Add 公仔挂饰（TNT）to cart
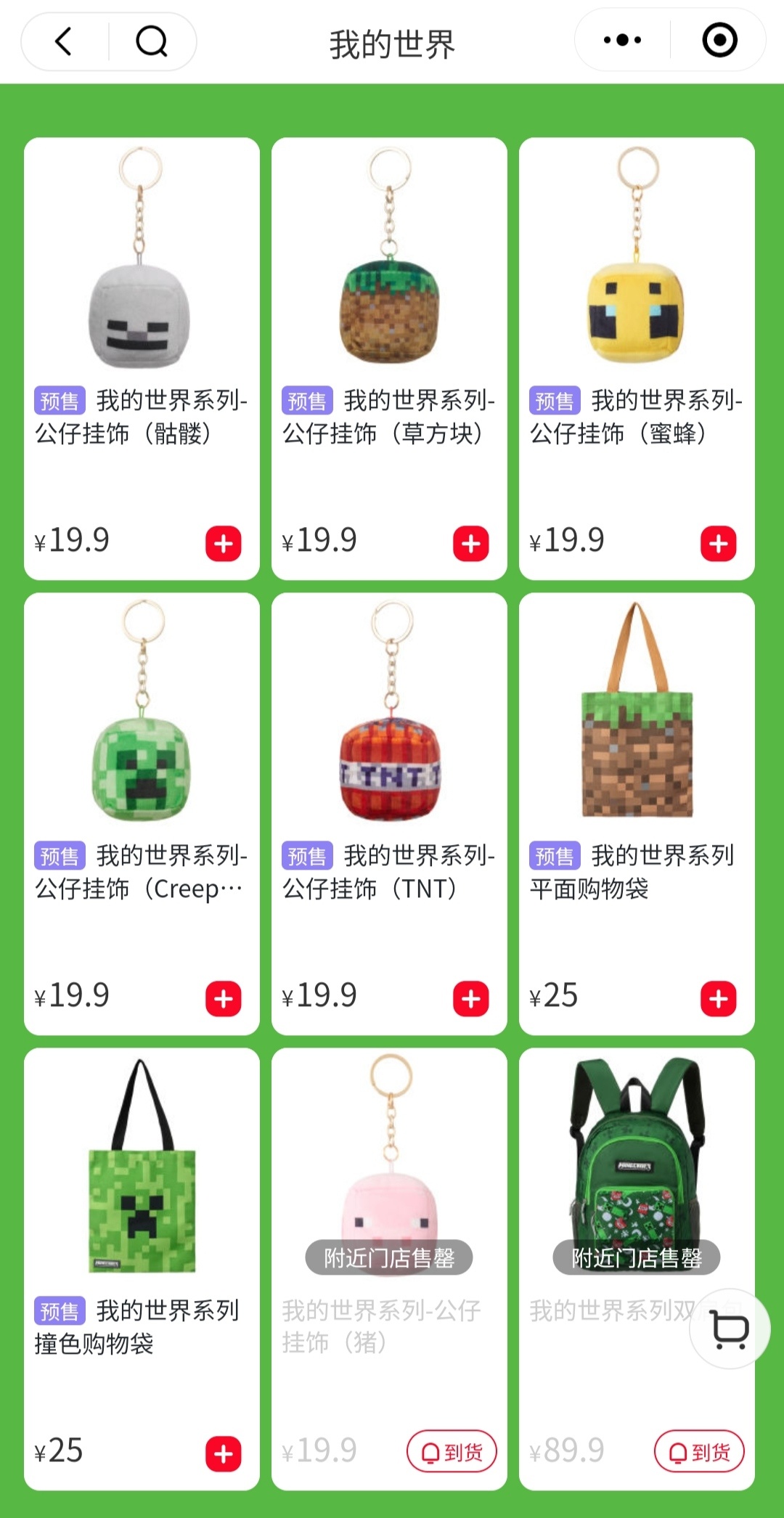 (x=471, y=999)
